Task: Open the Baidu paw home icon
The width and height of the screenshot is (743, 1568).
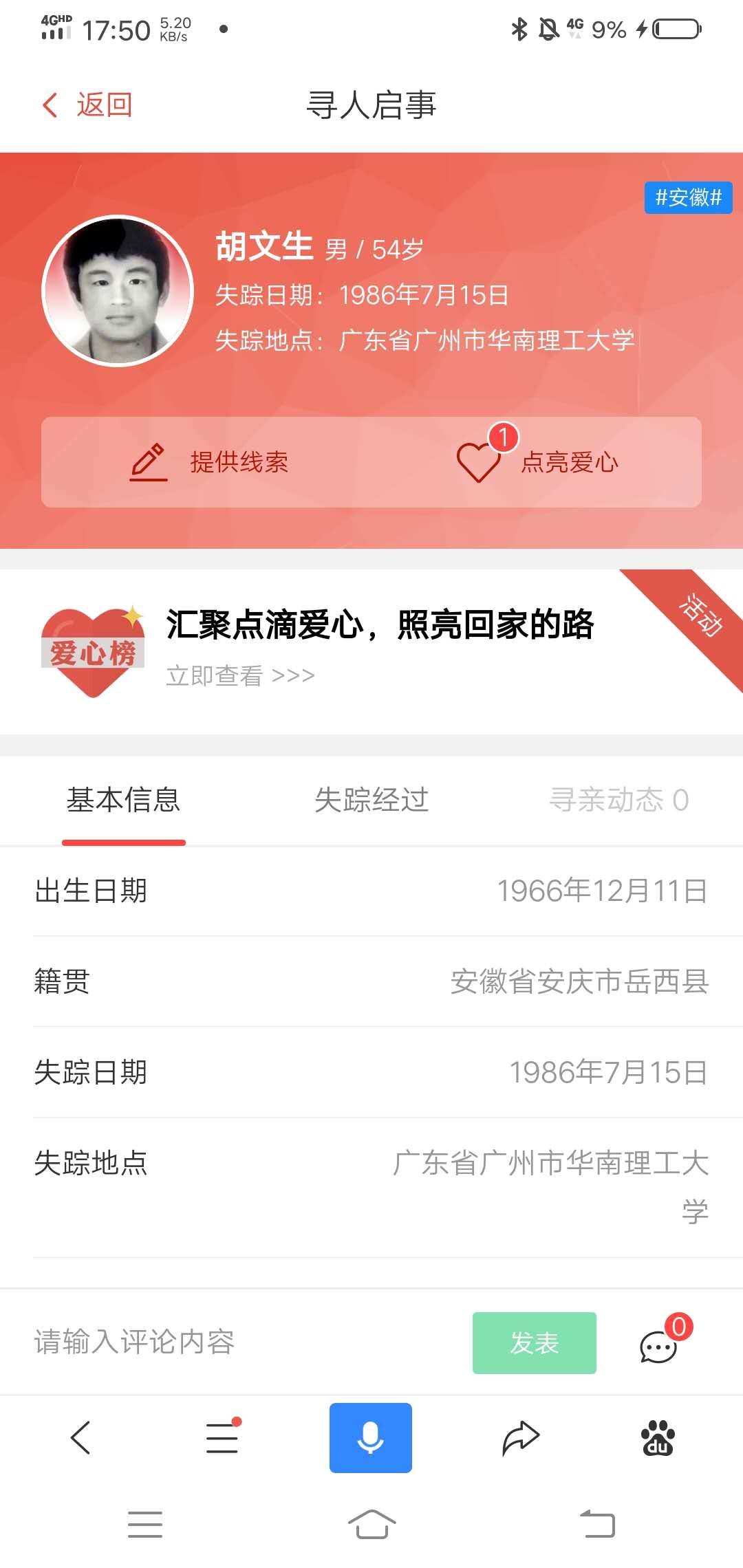Action: coord(658,1437)
